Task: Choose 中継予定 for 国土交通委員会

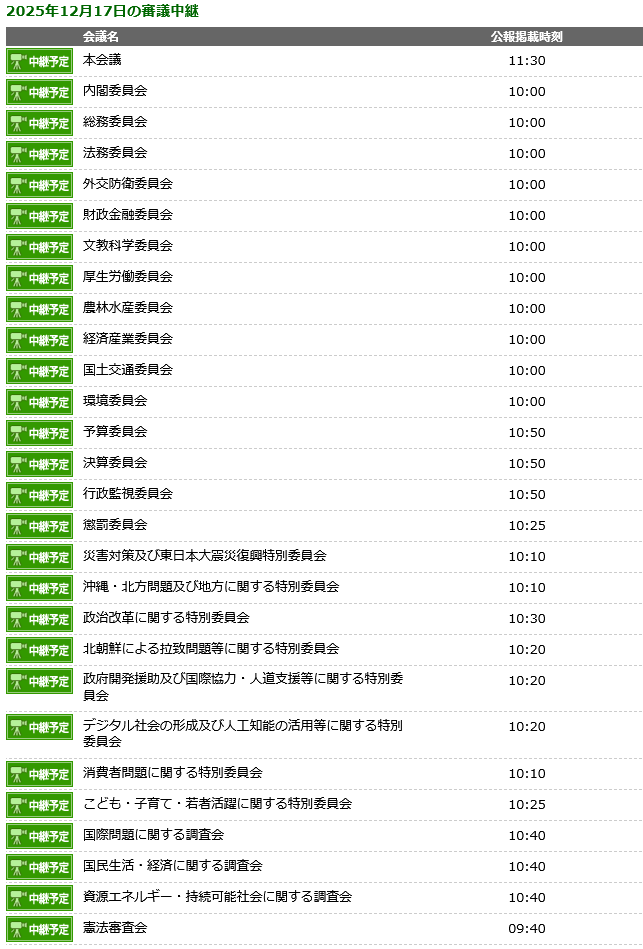Action: [40, 371]
